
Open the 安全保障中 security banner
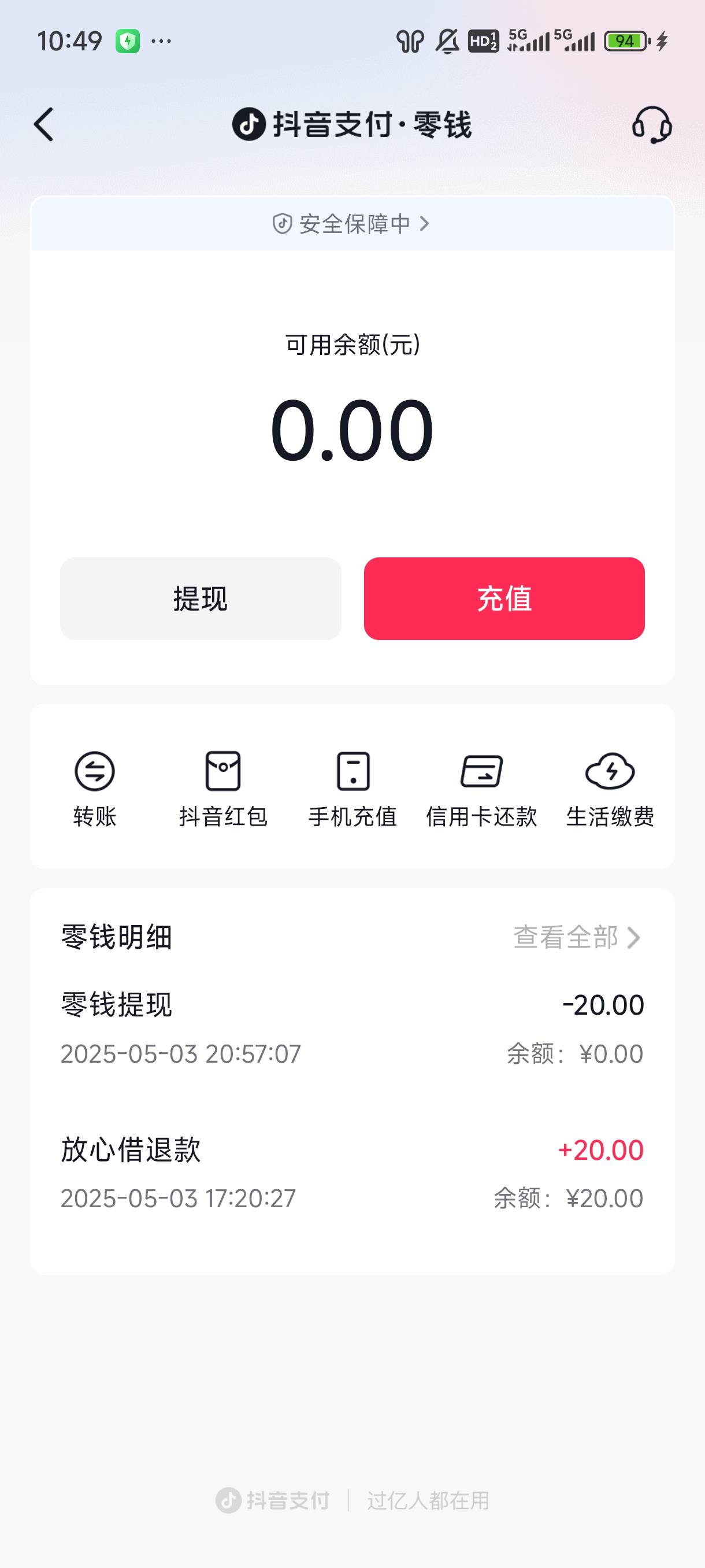coord(352,224)
